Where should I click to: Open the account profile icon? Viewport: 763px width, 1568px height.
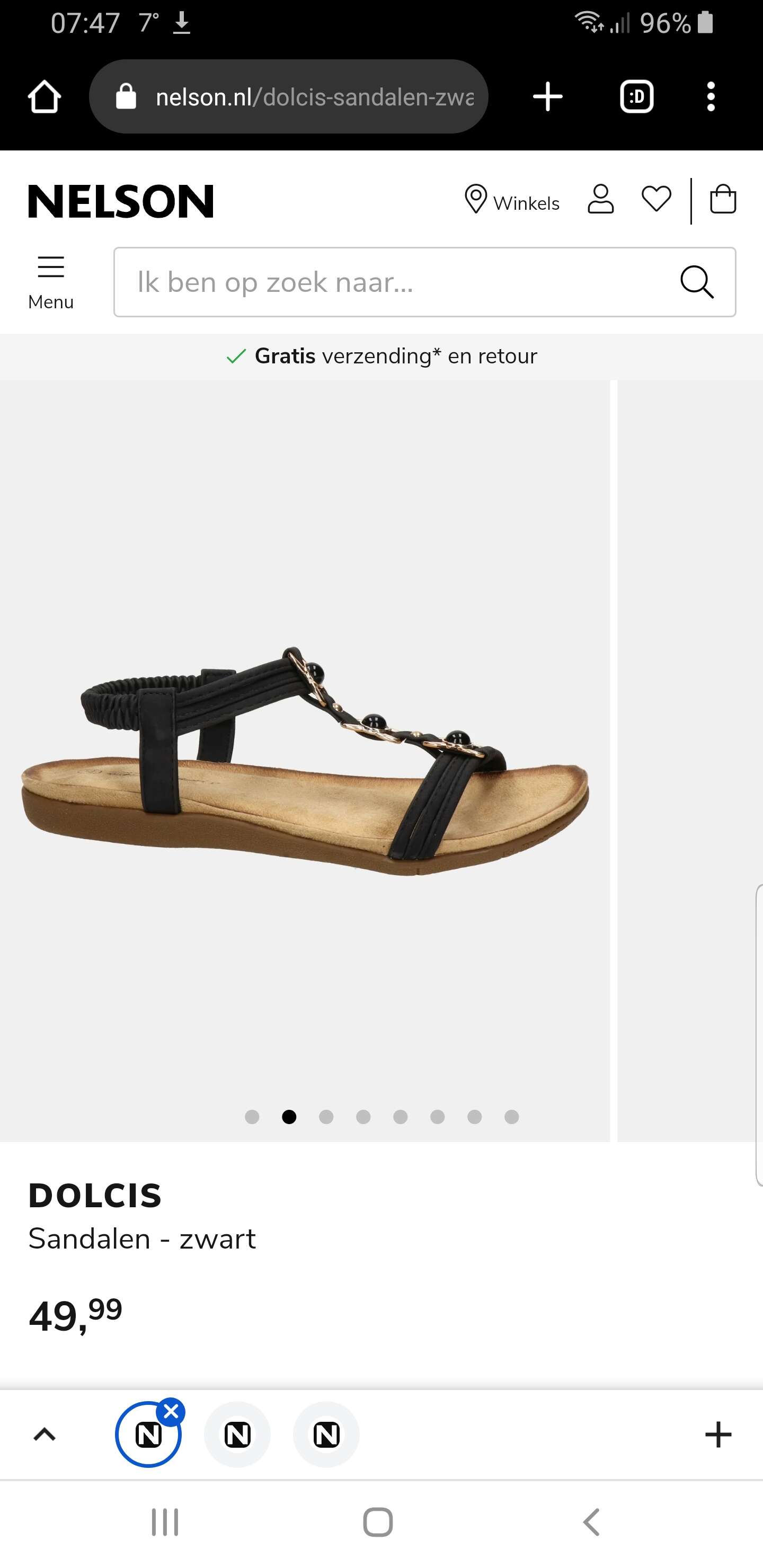point(600,200)
